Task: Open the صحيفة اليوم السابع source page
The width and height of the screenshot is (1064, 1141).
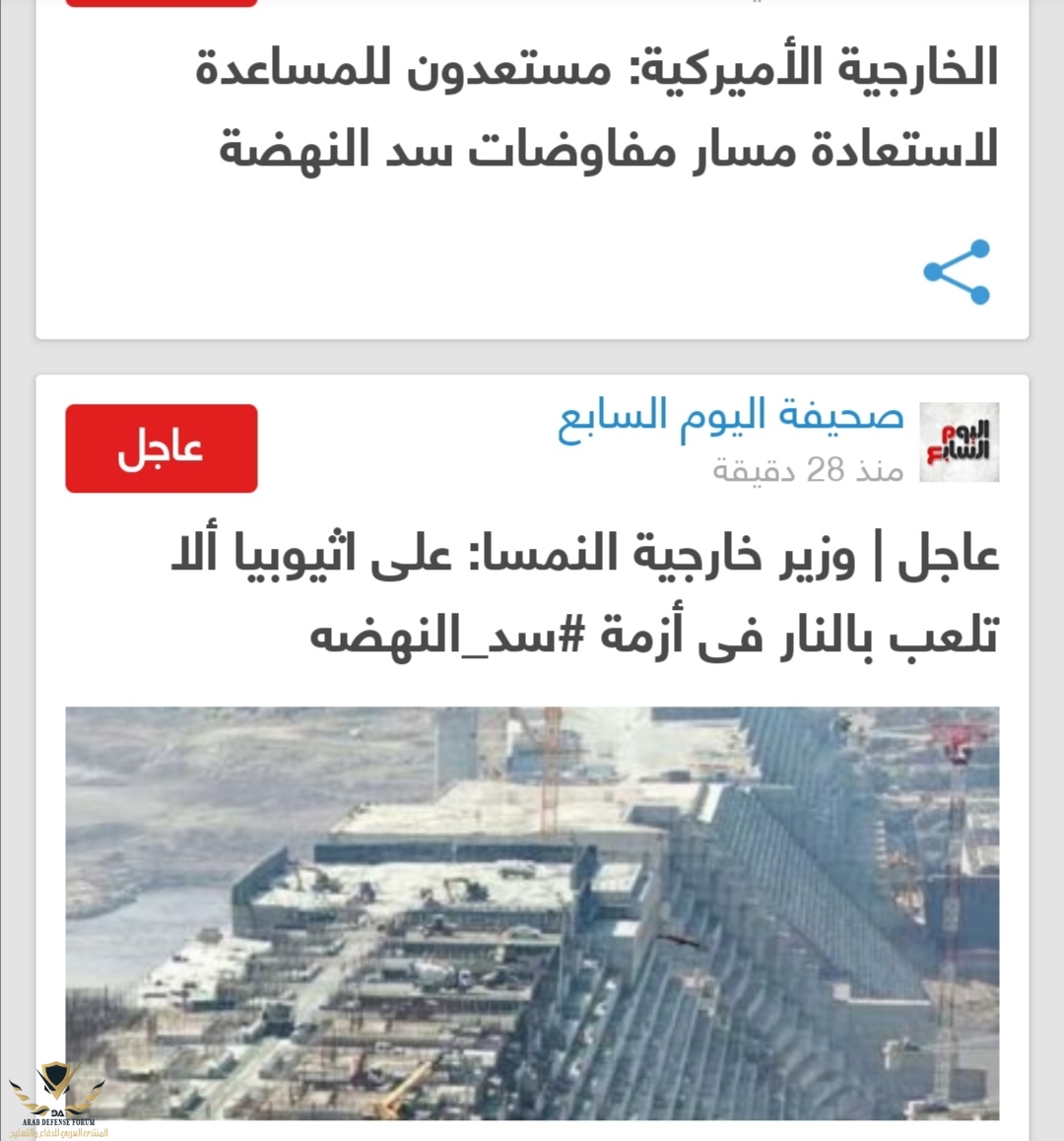Action: (731, 416)
